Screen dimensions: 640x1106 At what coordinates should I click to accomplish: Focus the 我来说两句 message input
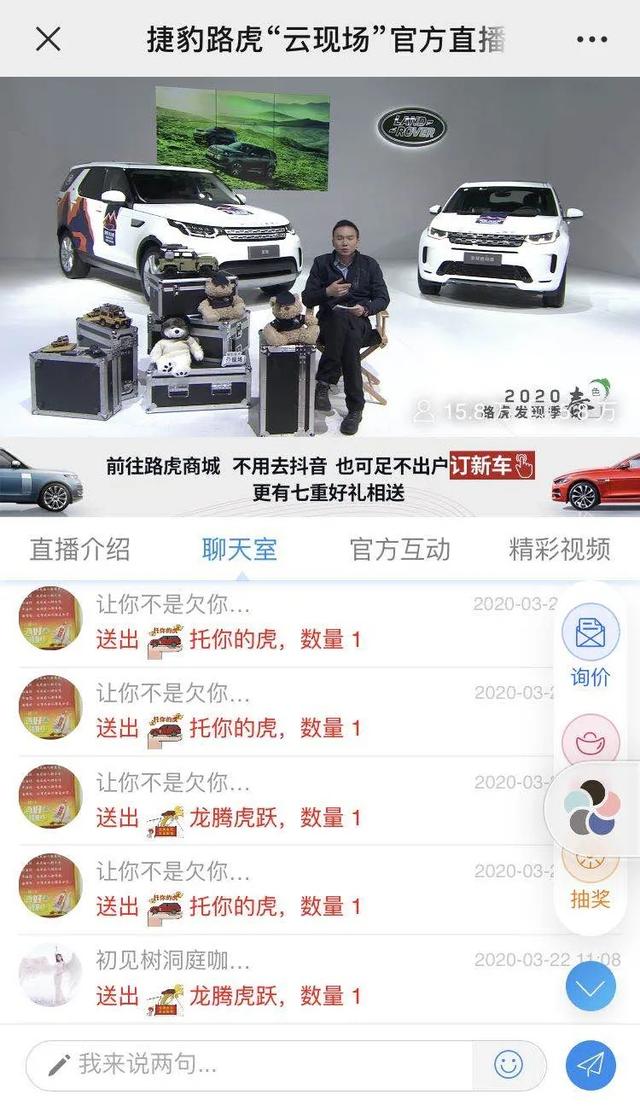250,1065
